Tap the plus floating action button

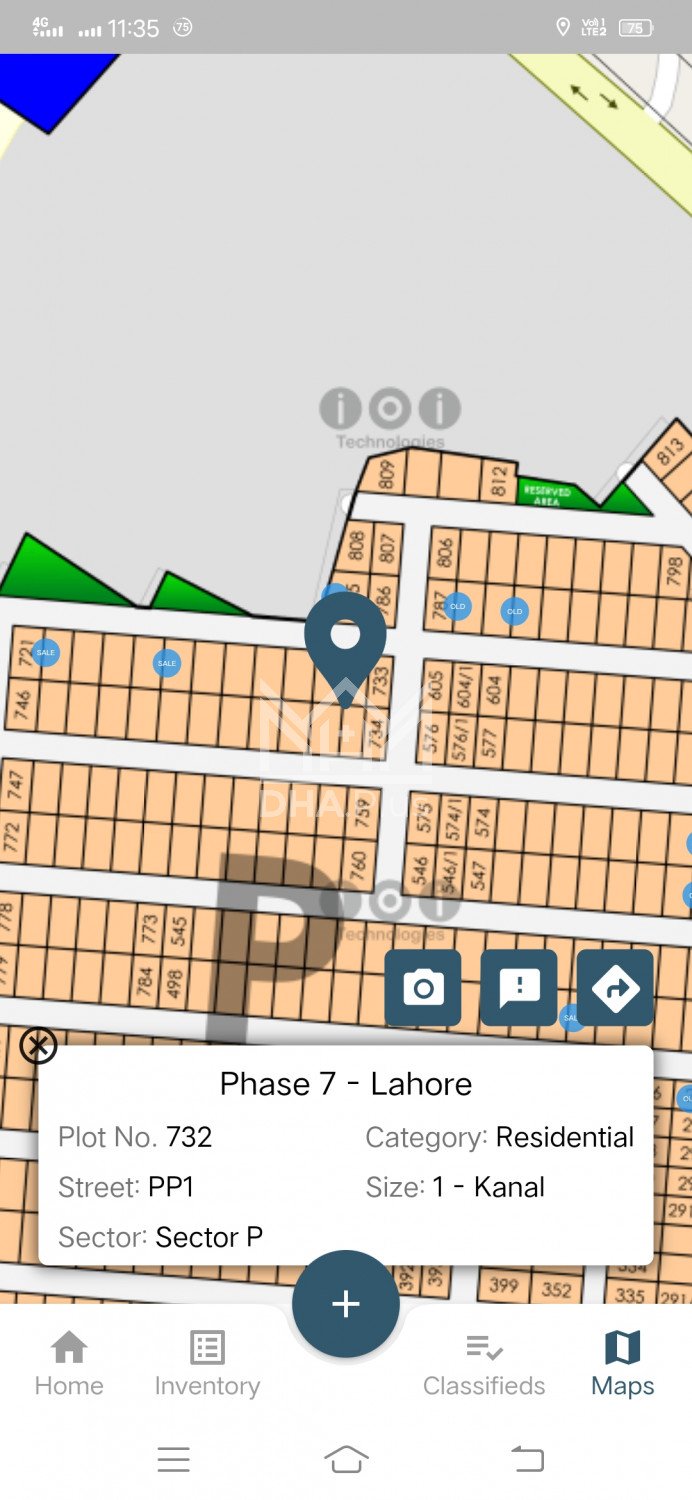point(346,1304)
